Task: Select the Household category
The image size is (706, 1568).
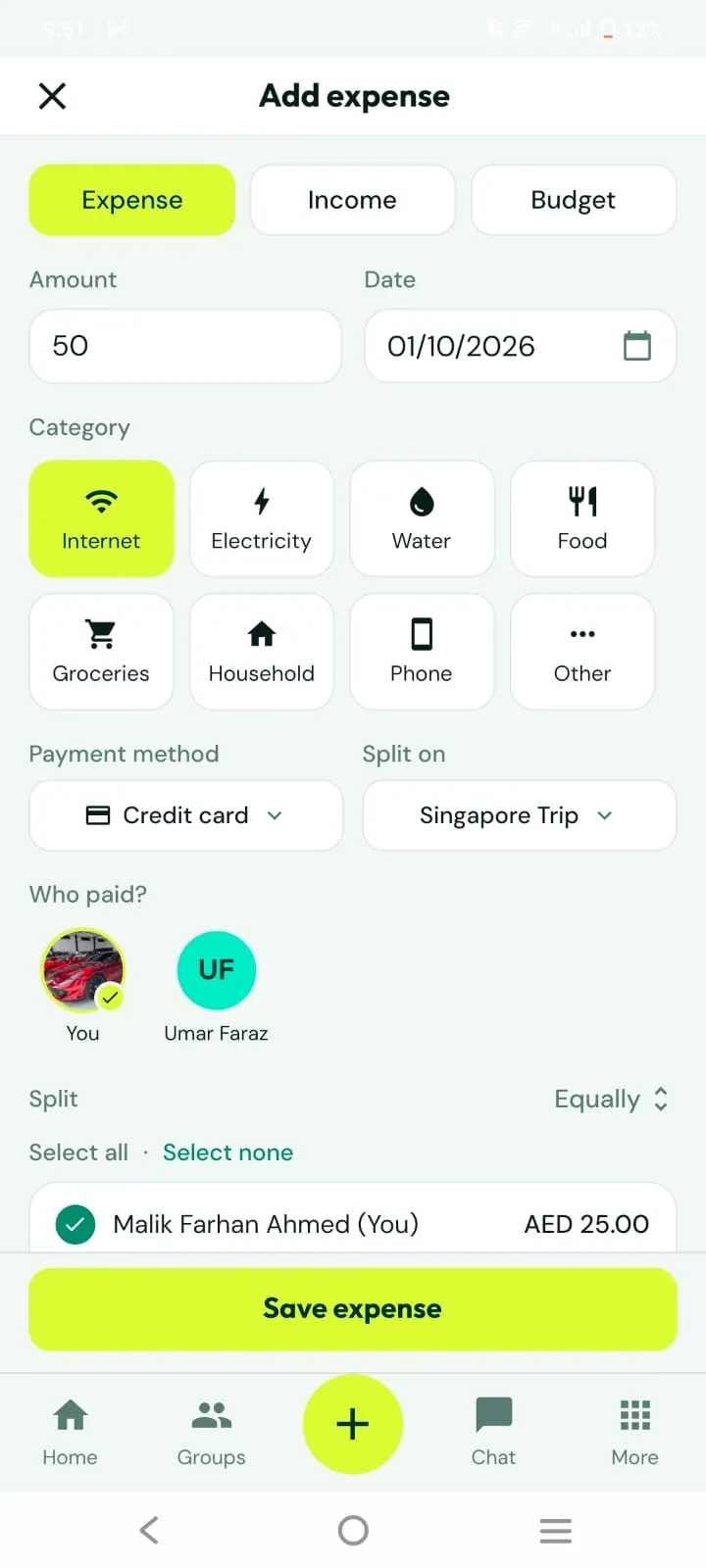Action: pos(262,651)
